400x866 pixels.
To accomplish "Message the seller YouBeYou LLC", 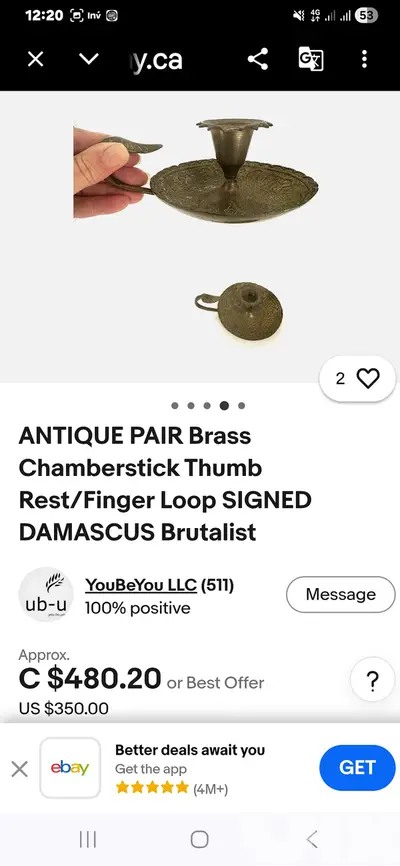I will tap(340, 594).
